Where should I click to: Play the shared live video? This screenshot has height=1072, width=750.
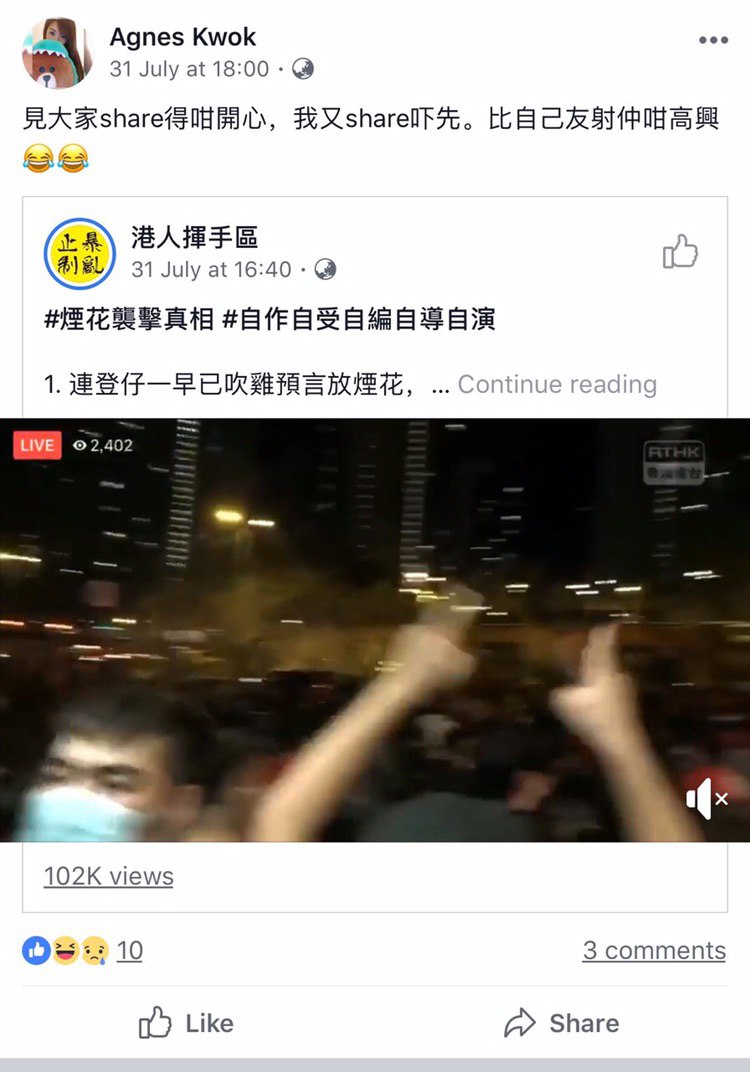click(375, 630)
